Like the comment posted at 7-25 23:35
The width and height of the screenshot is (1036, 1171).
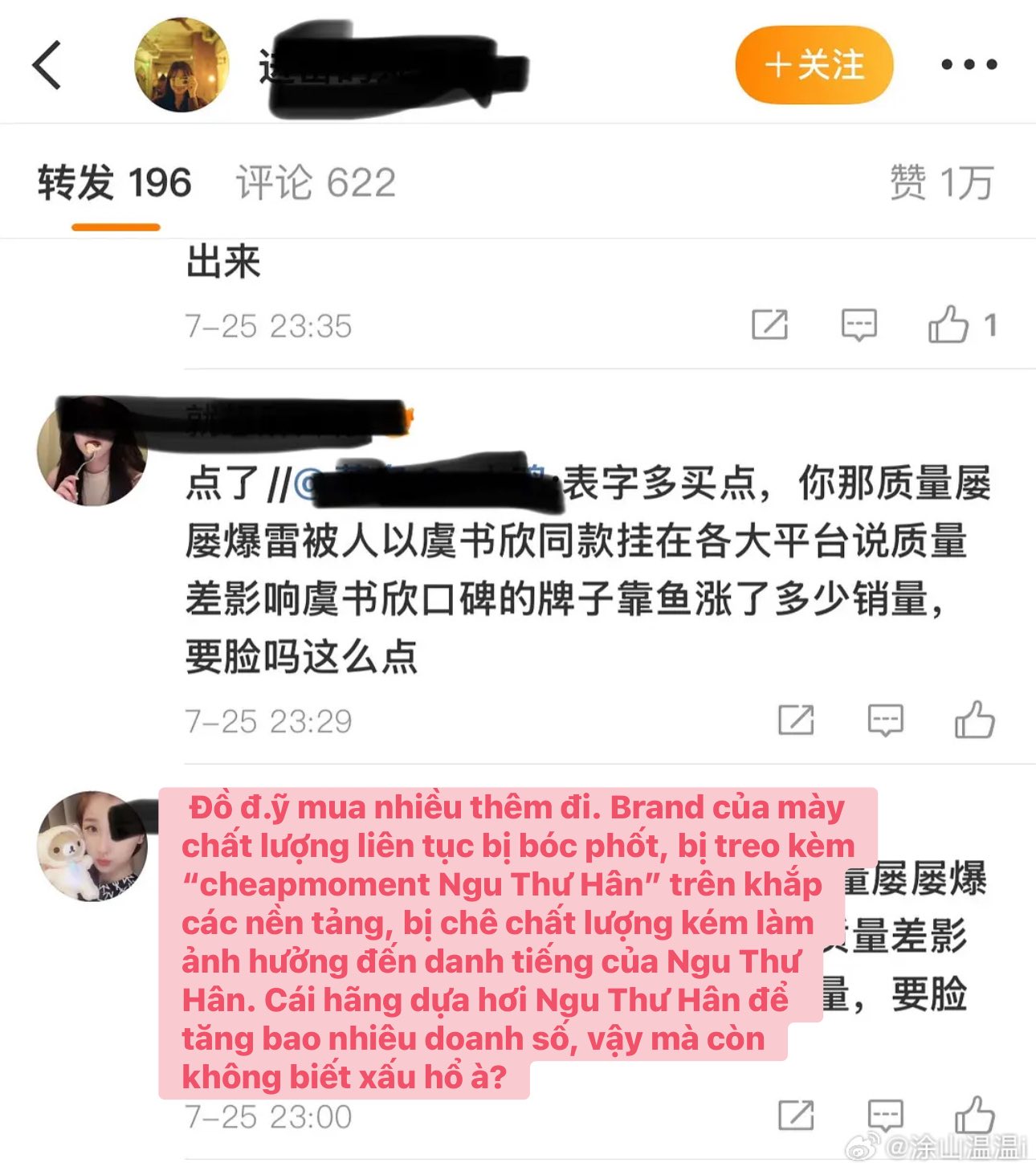(x=949, y=324)
